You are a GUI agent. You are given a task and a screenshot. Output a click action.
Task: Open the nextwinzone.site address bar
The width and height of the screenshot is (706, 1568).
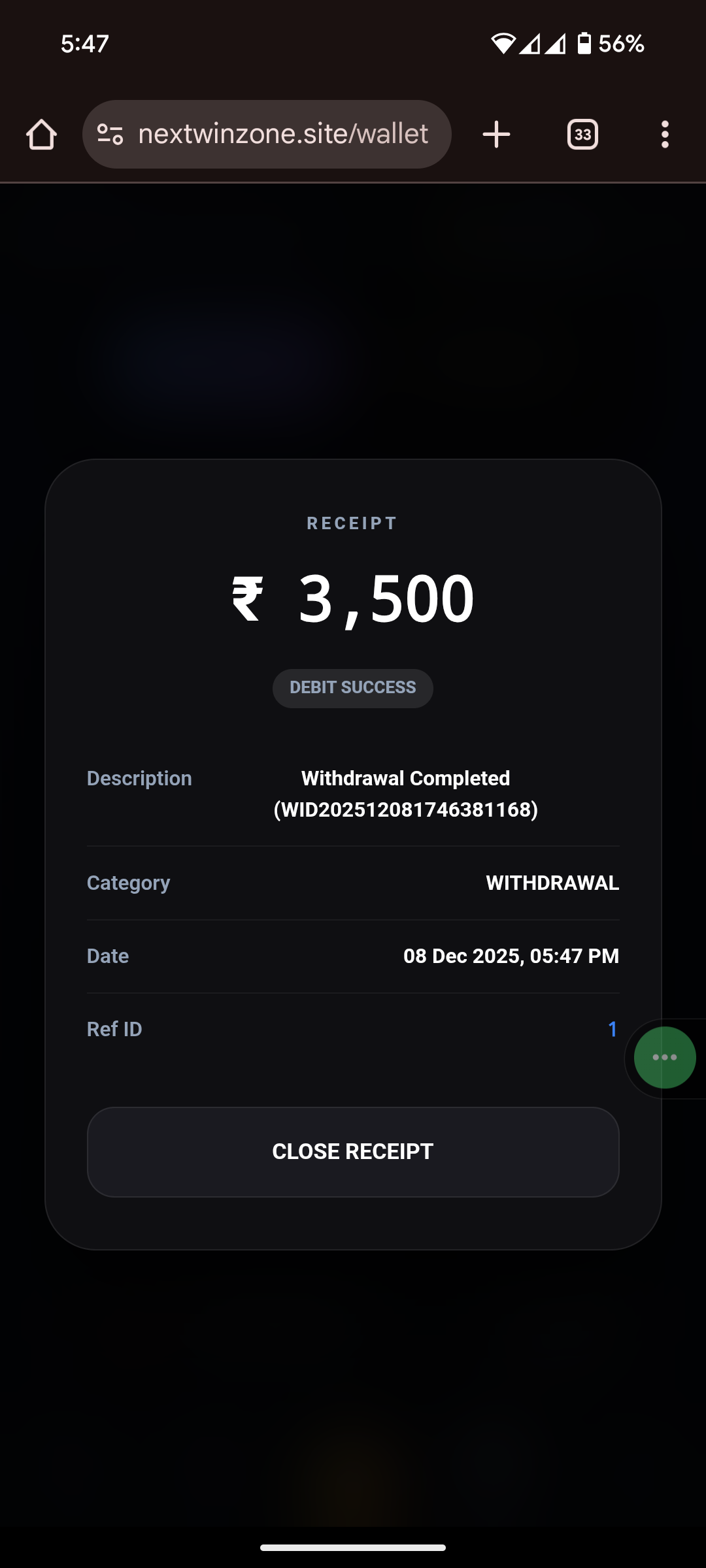282,135
